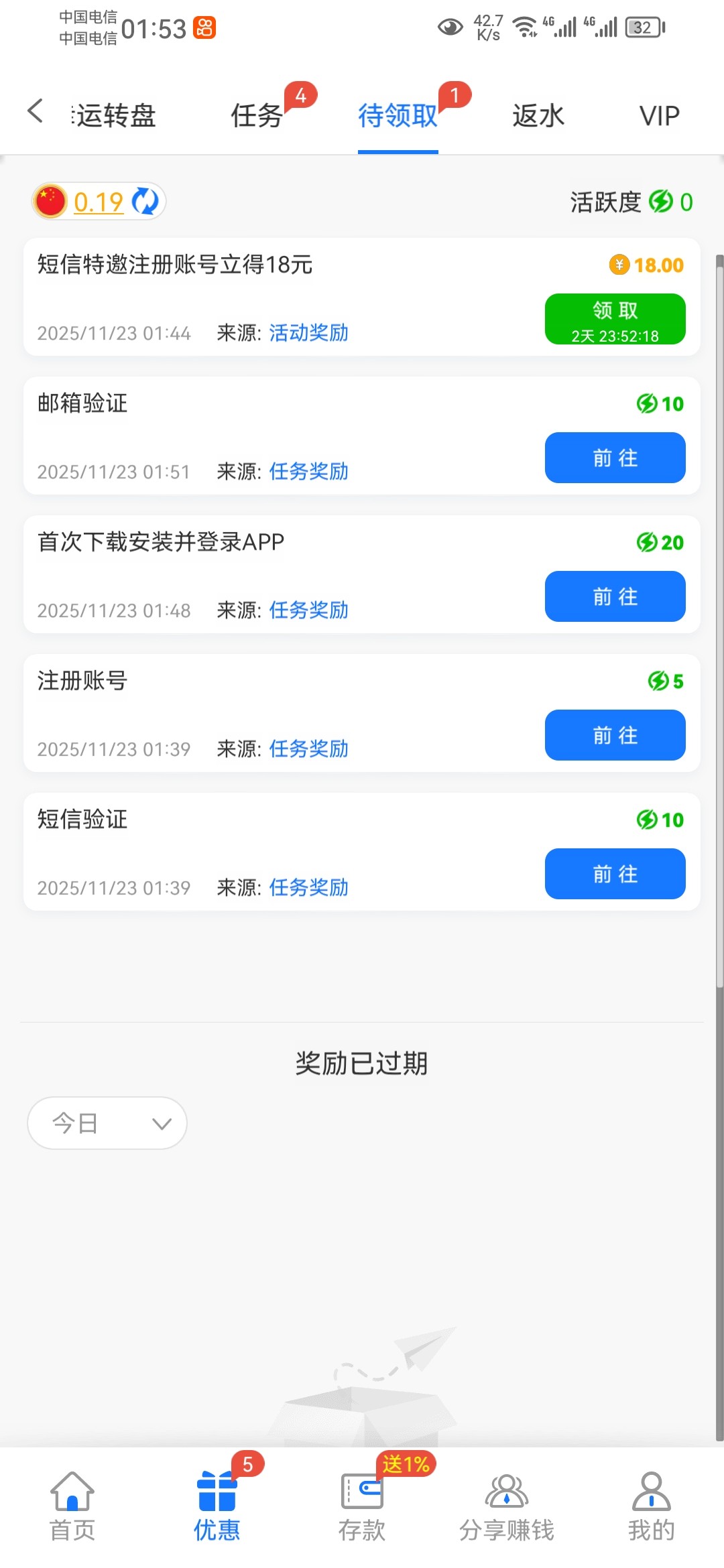Open the 任务 tab
The width and height of the screenshot is (724, 1568).
257,115
